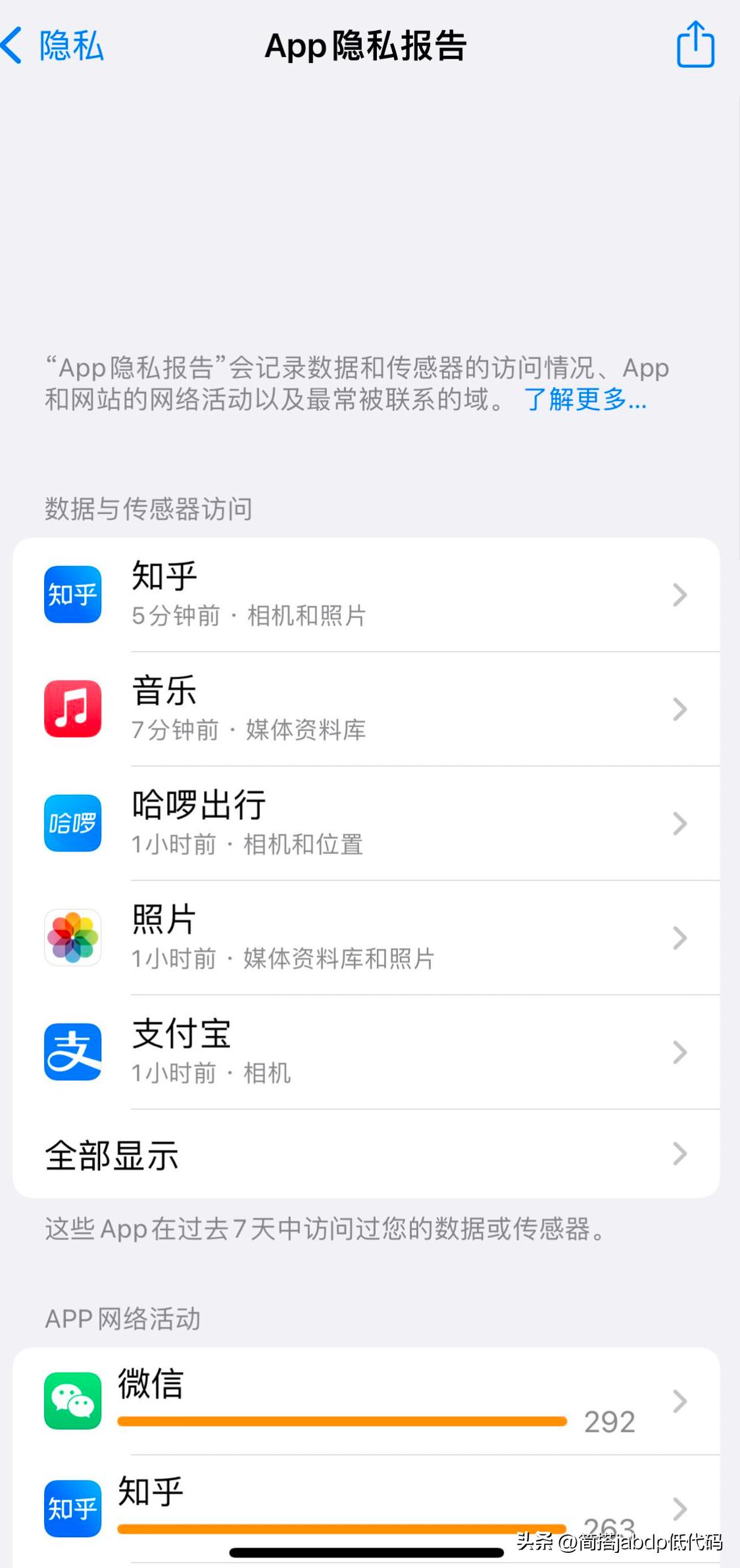Expand the 音乐 row via its chevron
740x1568 pixels.
click(681, 708)
